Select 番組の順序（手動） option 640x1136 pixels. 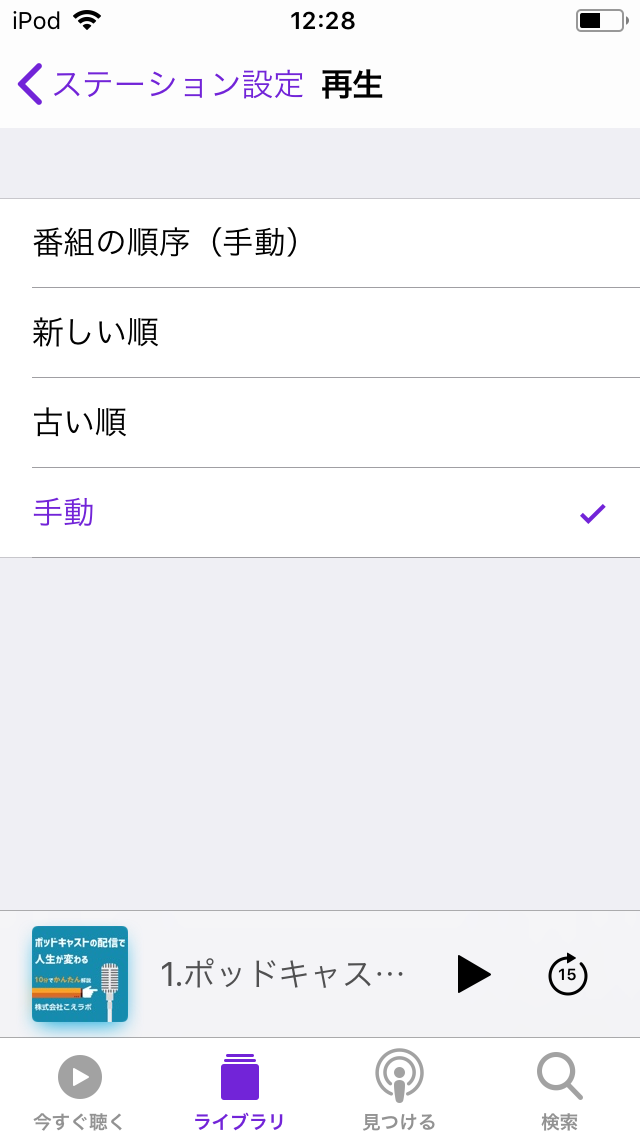[320, 243]
